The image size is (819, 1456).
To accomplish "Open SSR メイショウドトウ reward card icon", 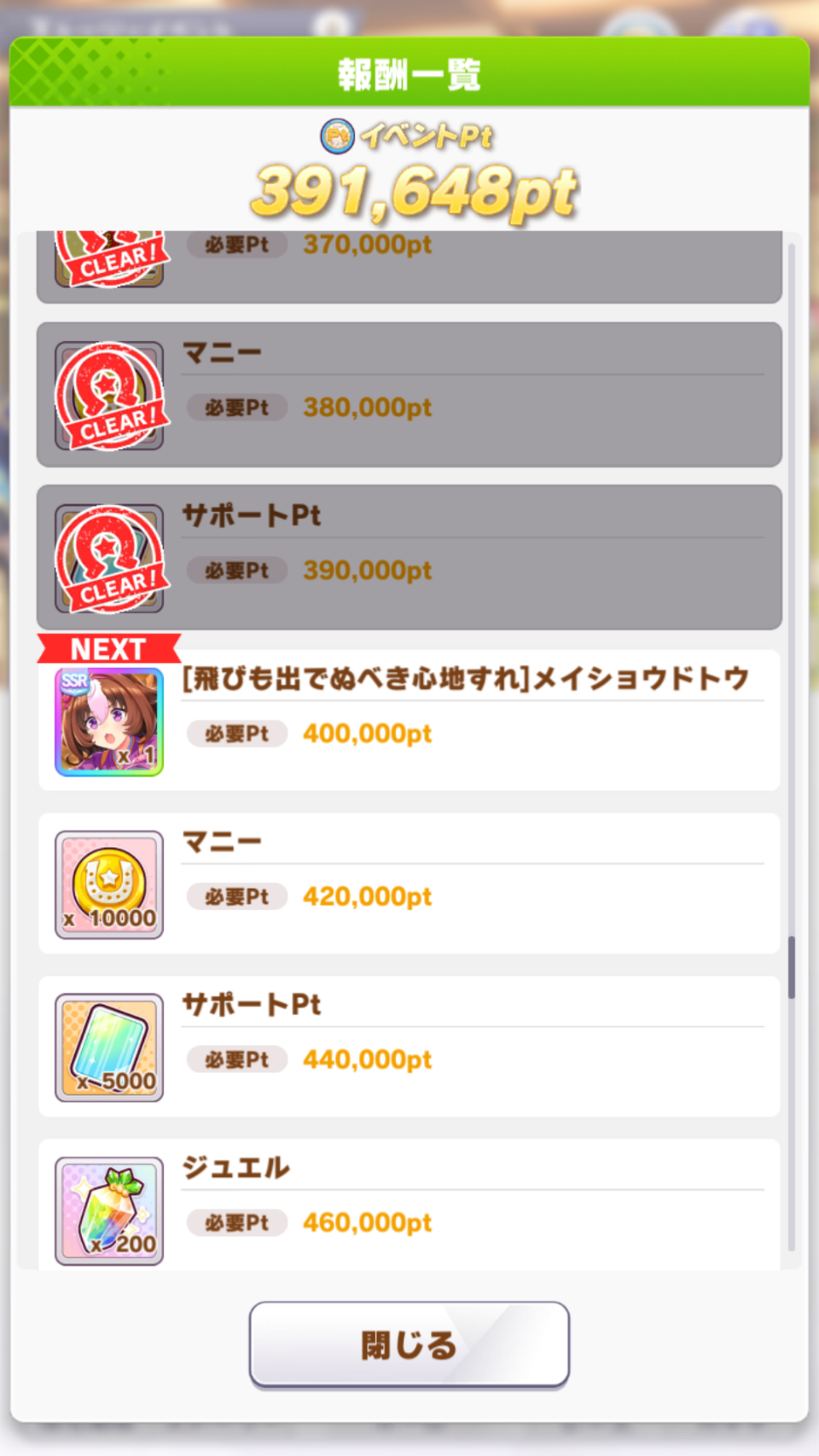I will click(109, 722).
